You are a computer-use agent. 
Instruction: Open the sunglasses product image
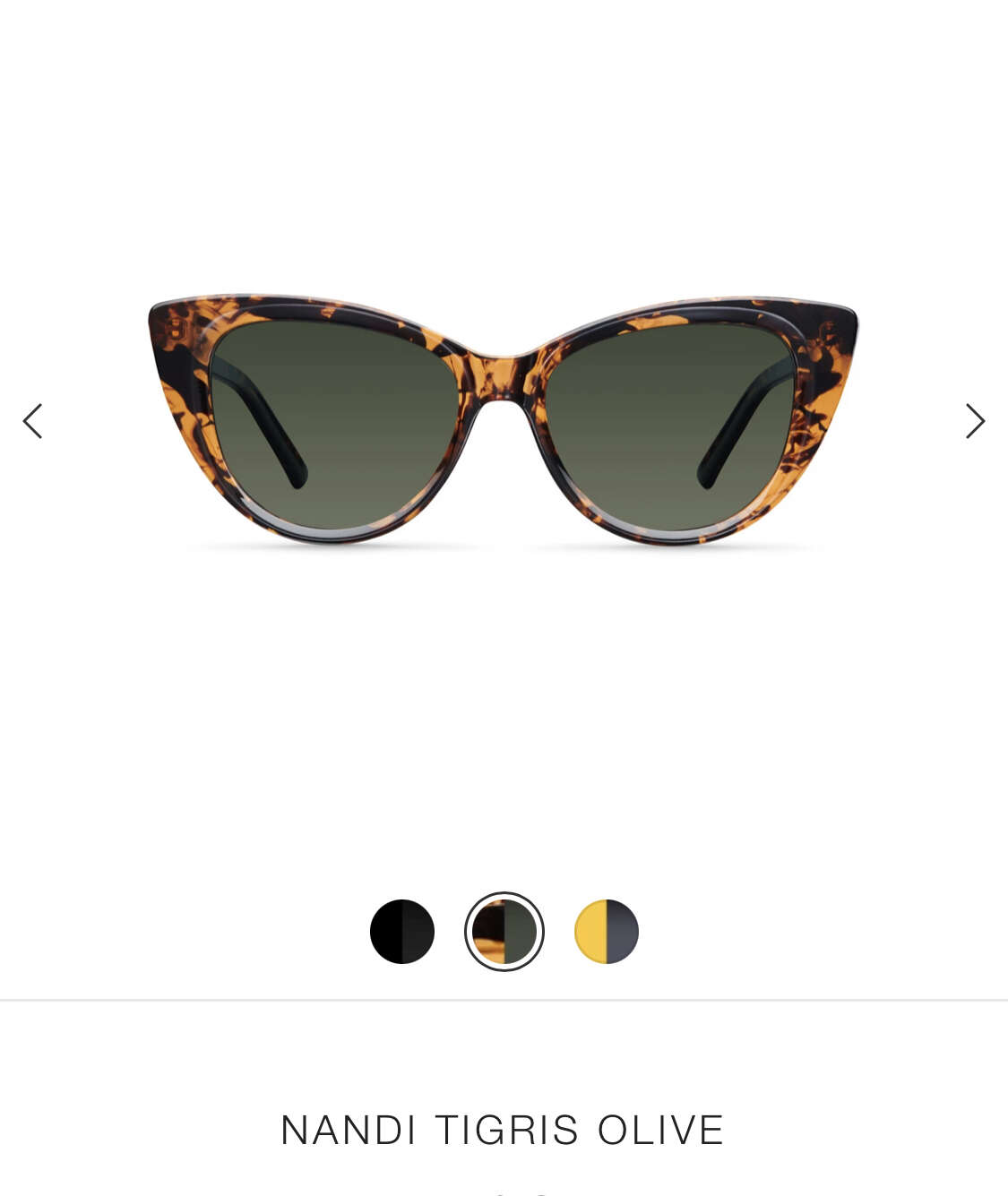click(x=503, y=419)
